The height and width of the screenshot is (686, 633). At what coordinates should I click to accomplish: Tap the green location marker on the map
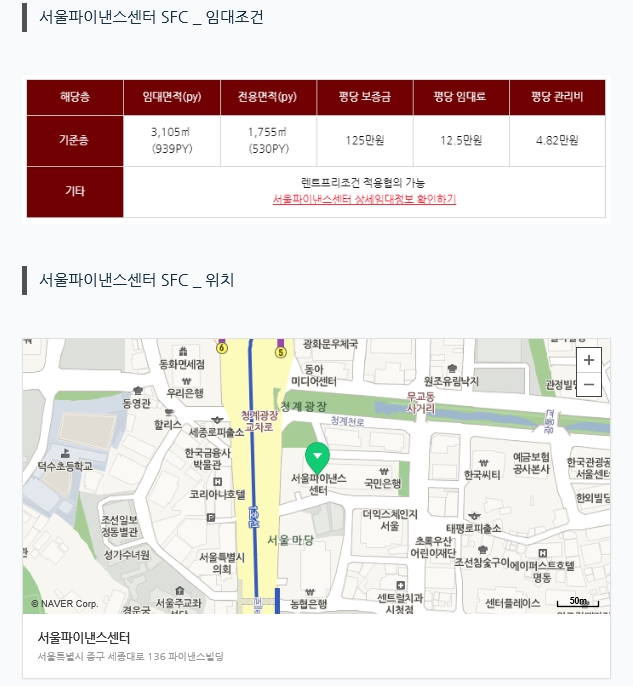(317, 458)
